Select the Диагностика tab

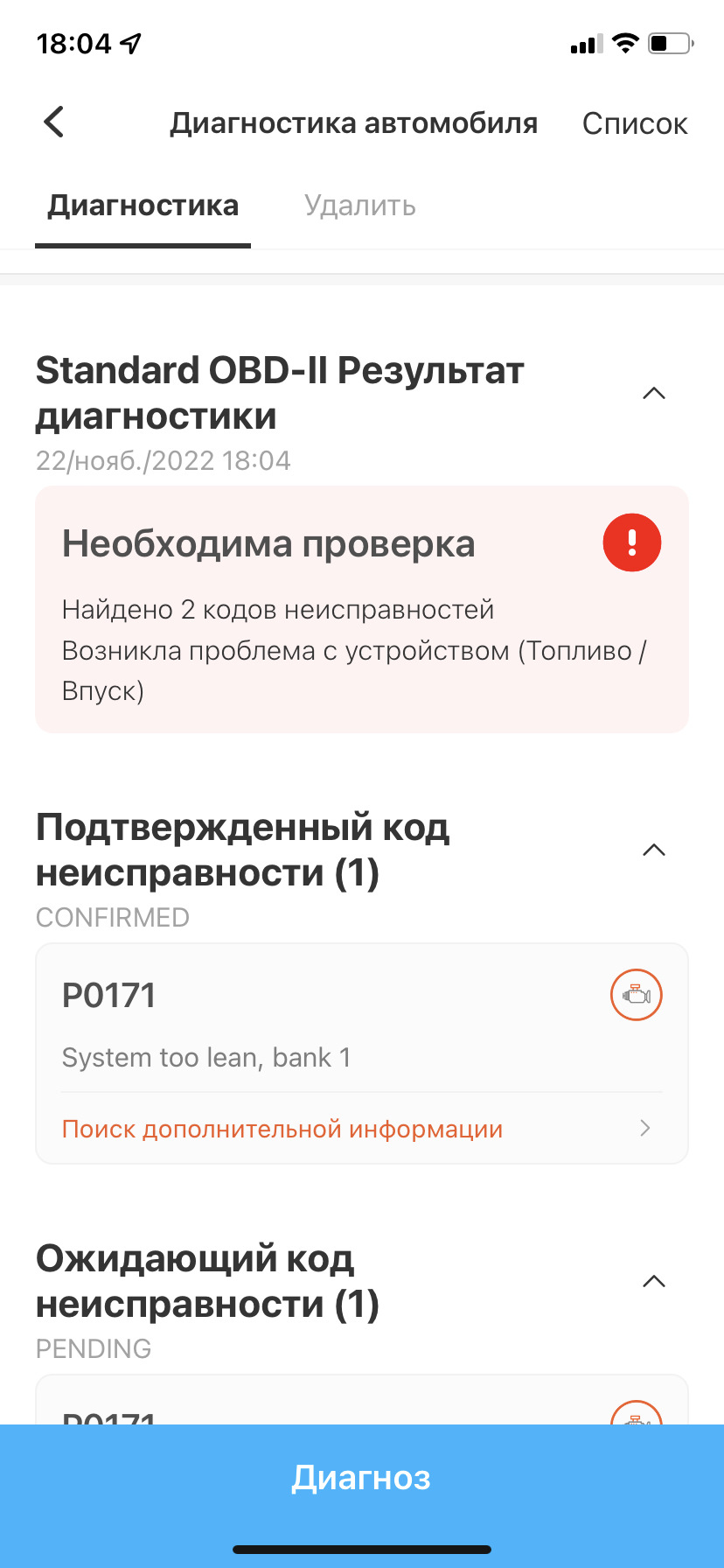click(143, 206)
